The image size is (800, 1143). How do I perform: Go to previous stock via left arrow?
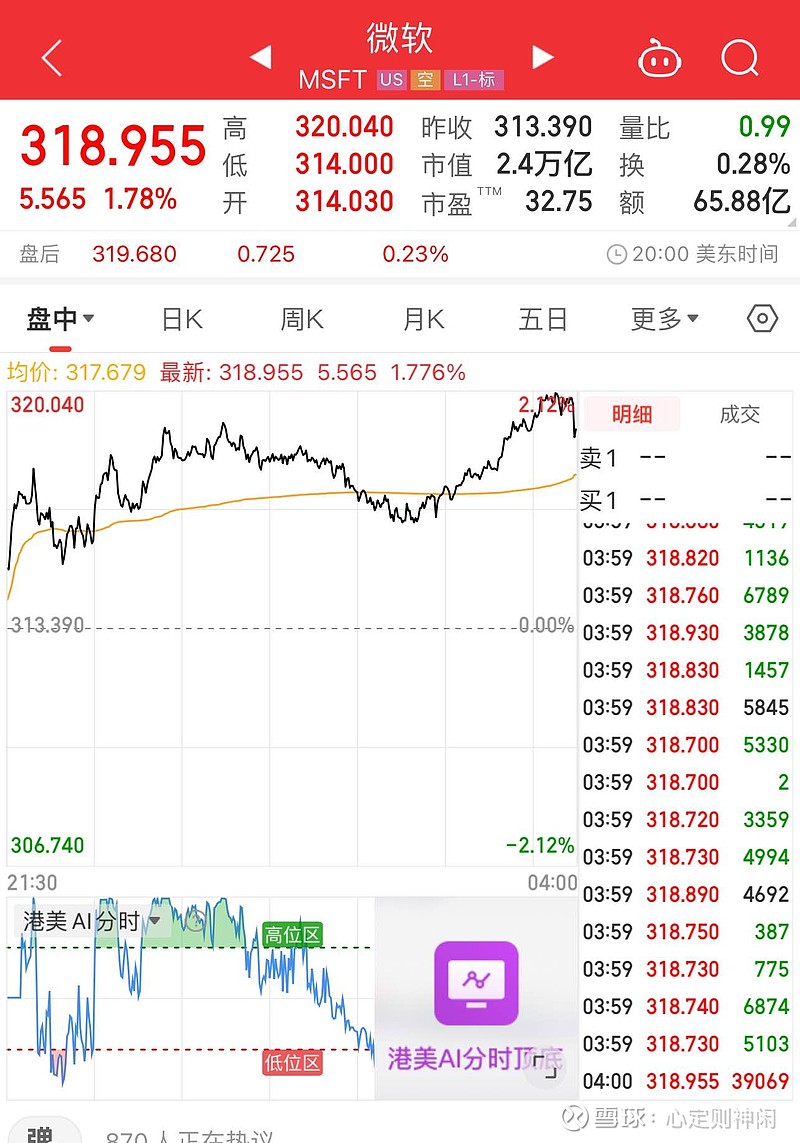point(261,58)
